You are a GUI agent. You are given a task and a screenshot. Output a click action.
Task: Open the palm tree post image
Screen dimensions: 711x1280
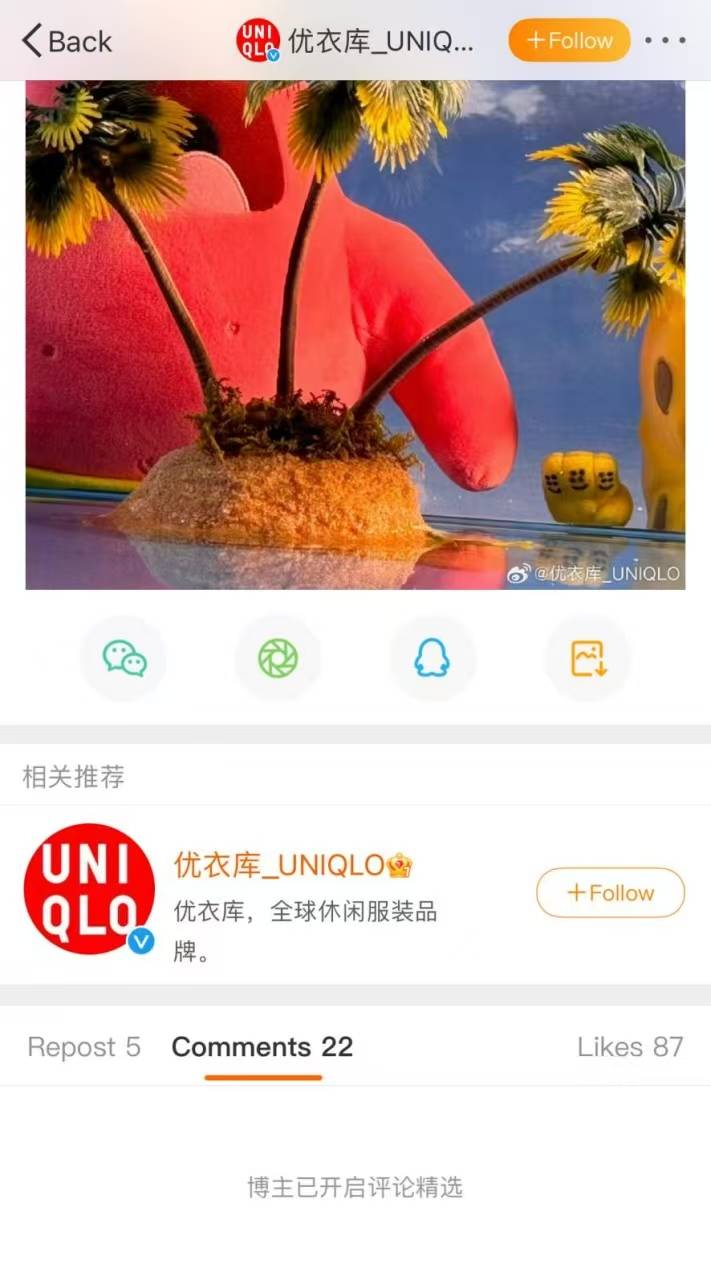(355, 334)
